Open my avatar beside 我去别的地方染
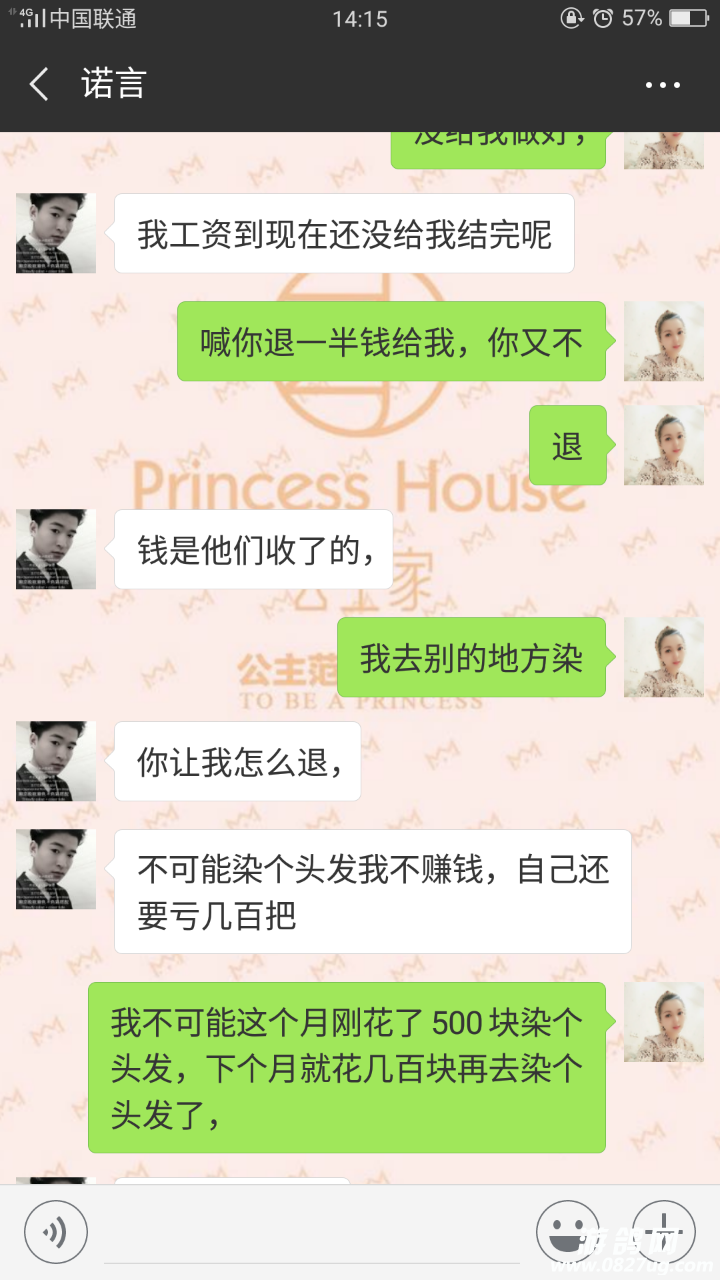This screenshot has width=720, height=1280. [663, 657]
